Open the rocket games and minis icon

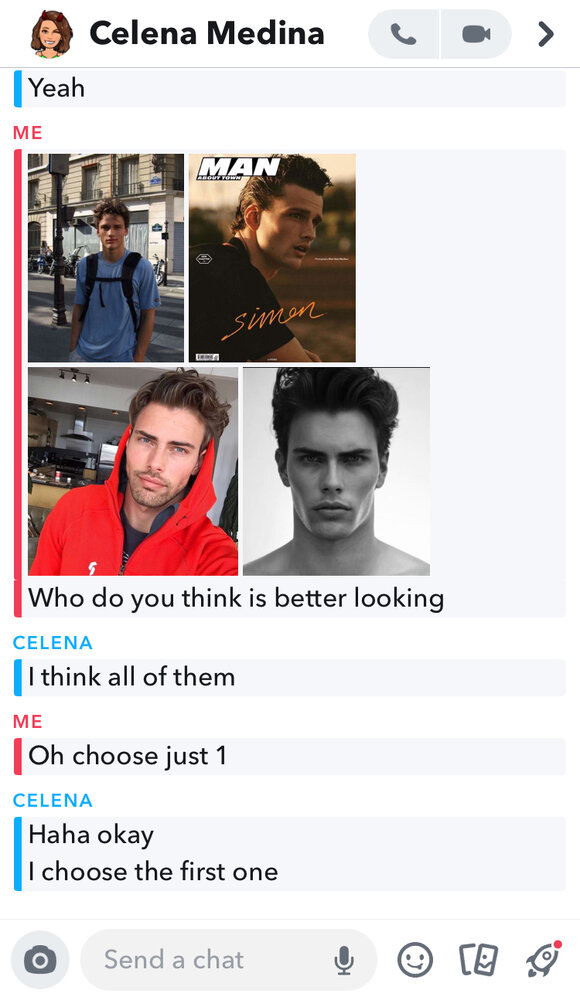click(544, 959)
